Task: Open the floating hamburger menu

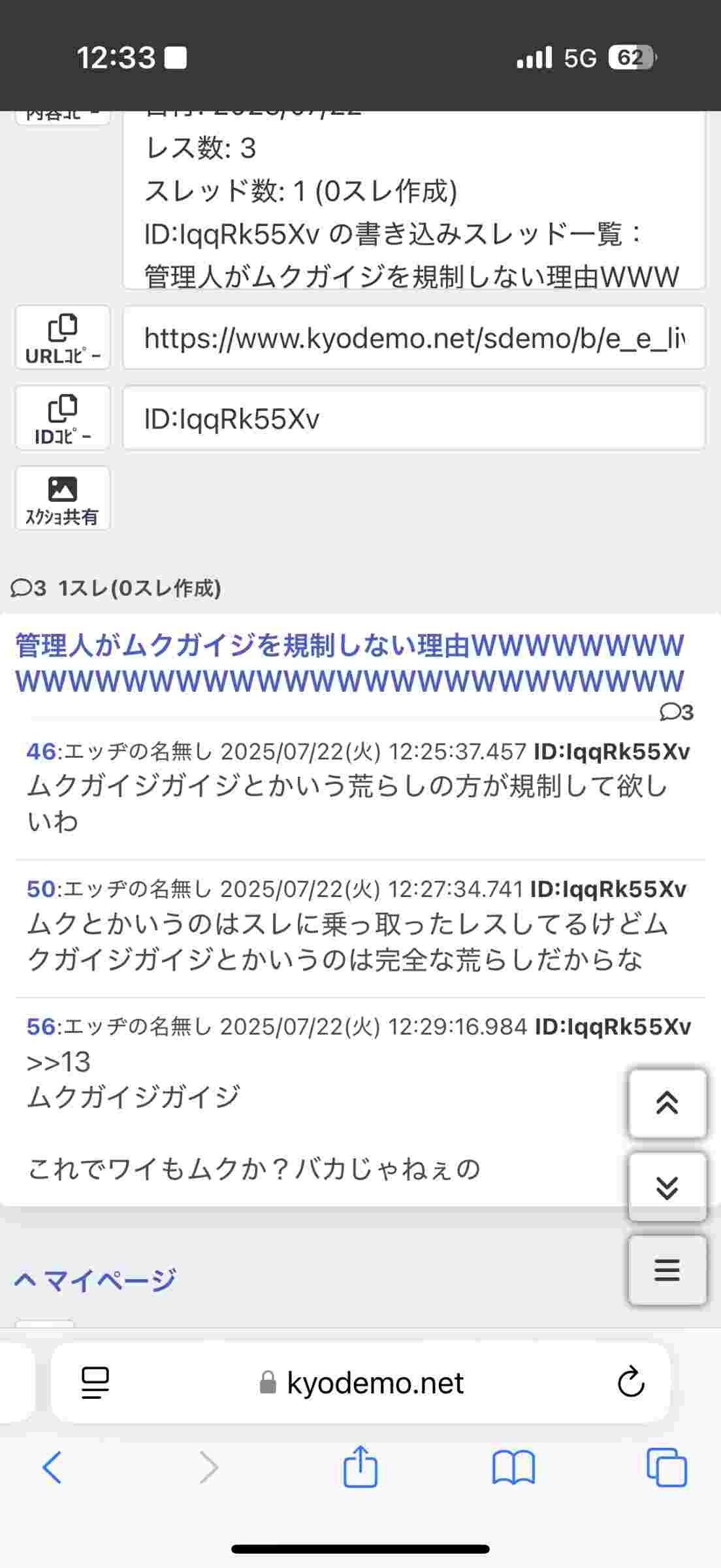Action: click(667, 1269)
